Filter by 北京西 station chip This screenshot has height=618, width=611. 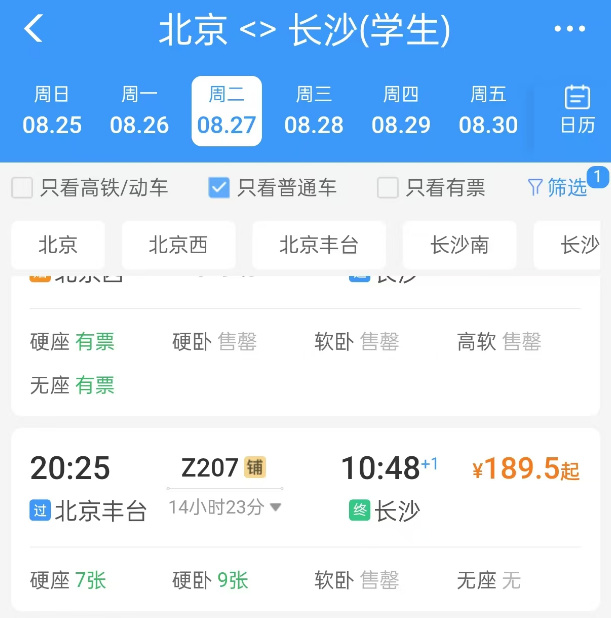[178, 245]
